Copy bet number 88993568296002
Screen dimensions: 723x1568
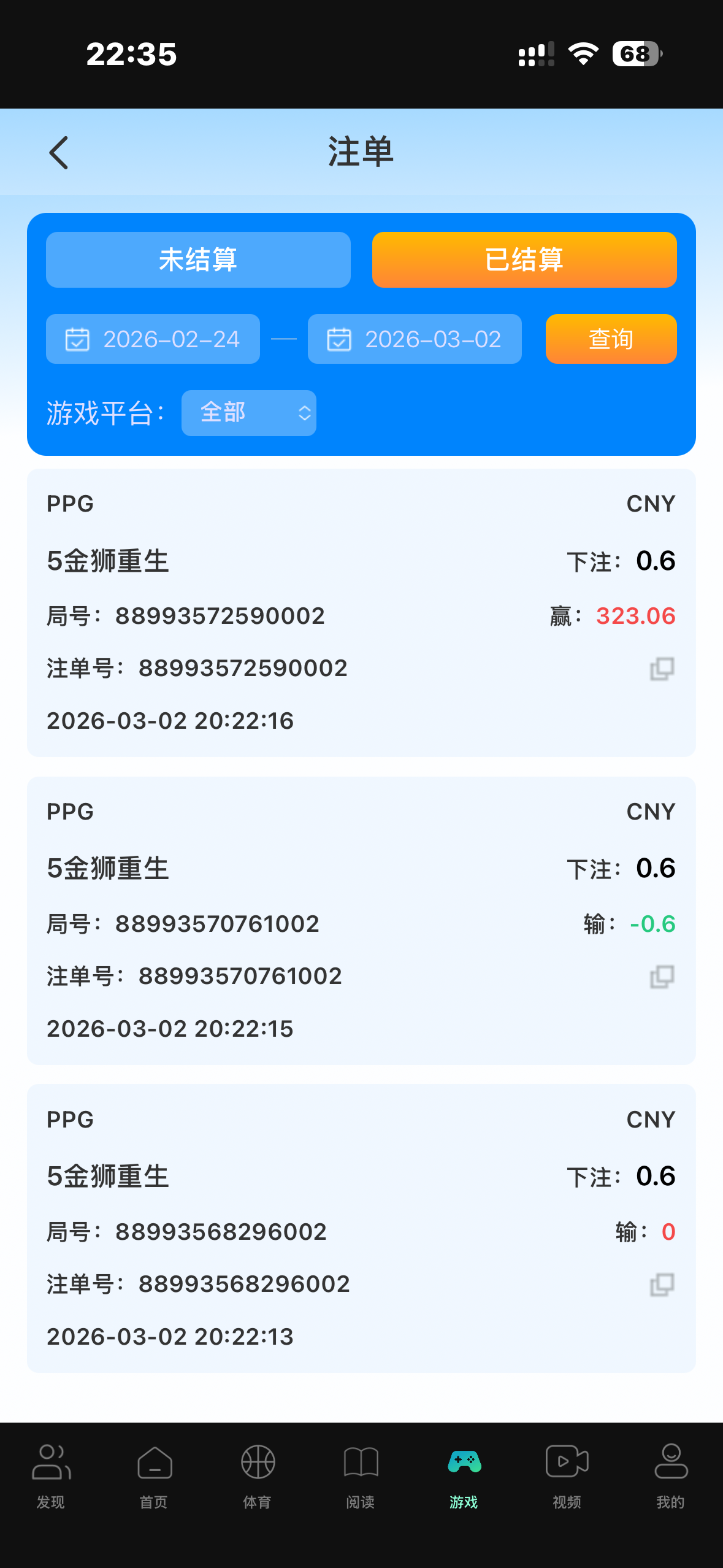(x=662, y=1285)
